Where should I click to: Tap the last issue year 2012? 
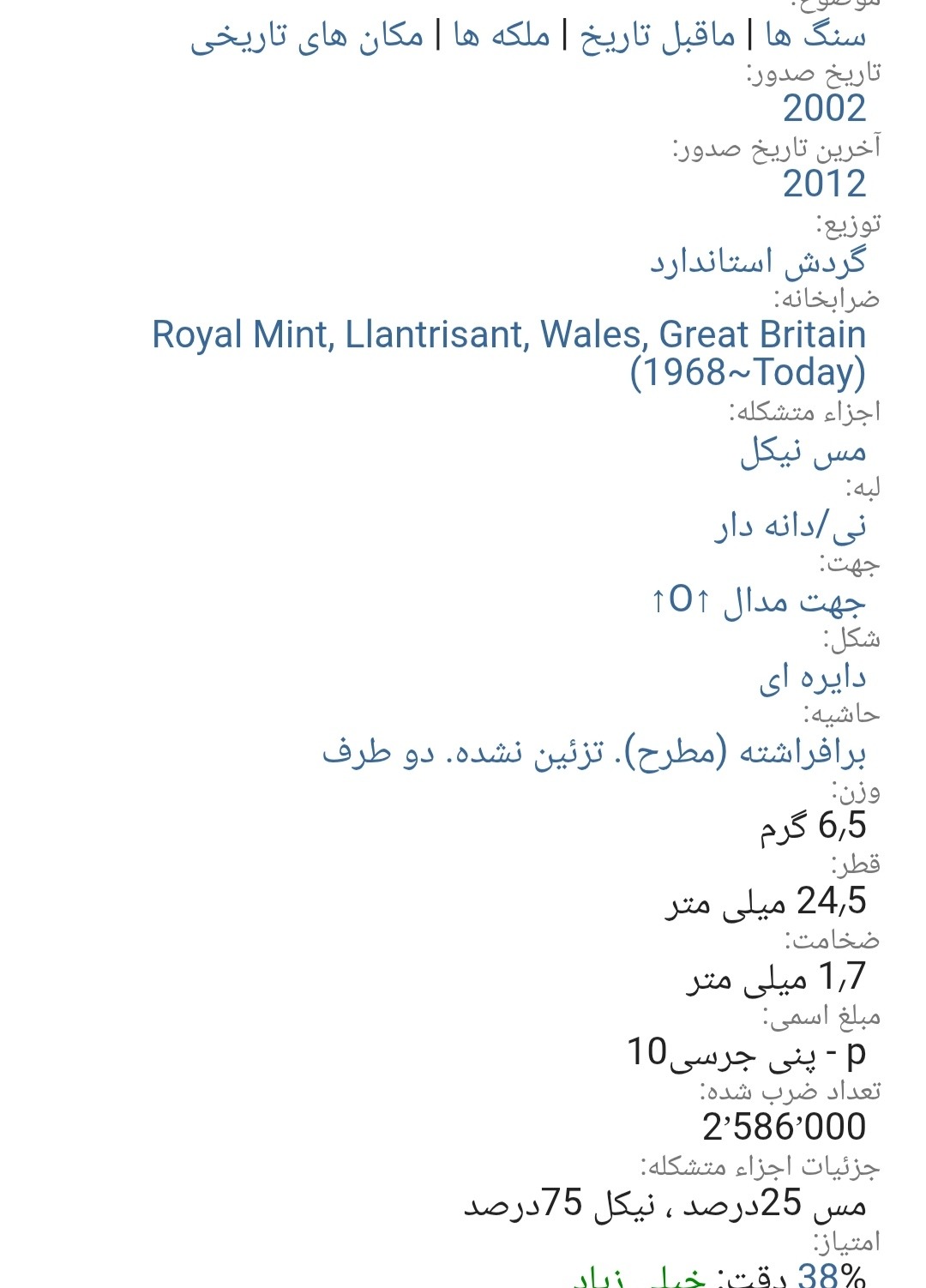click(x=824, y=184)
